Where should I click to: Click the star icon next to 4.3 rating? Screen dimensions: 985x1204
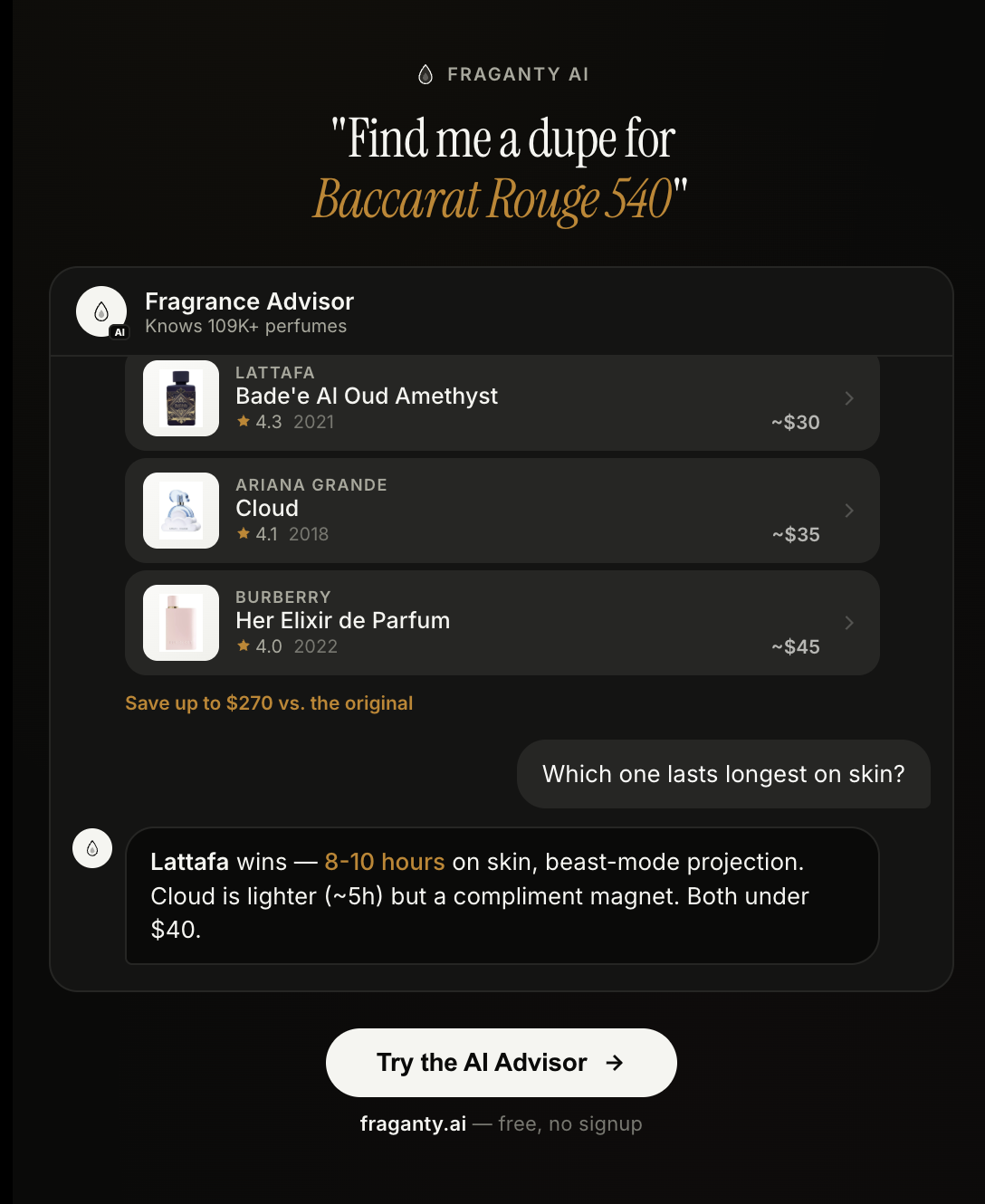pyautogui.click(x=244, y=421)
